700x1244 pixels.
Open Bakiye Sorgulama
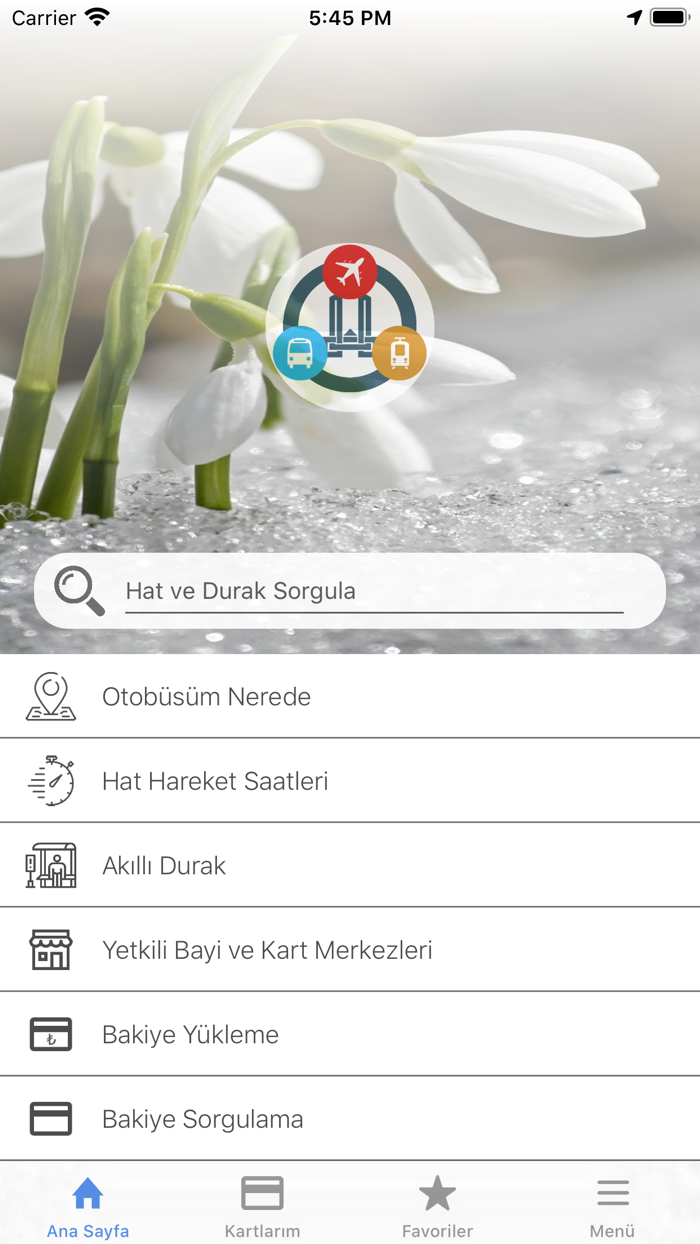[x=350, y=1119]
